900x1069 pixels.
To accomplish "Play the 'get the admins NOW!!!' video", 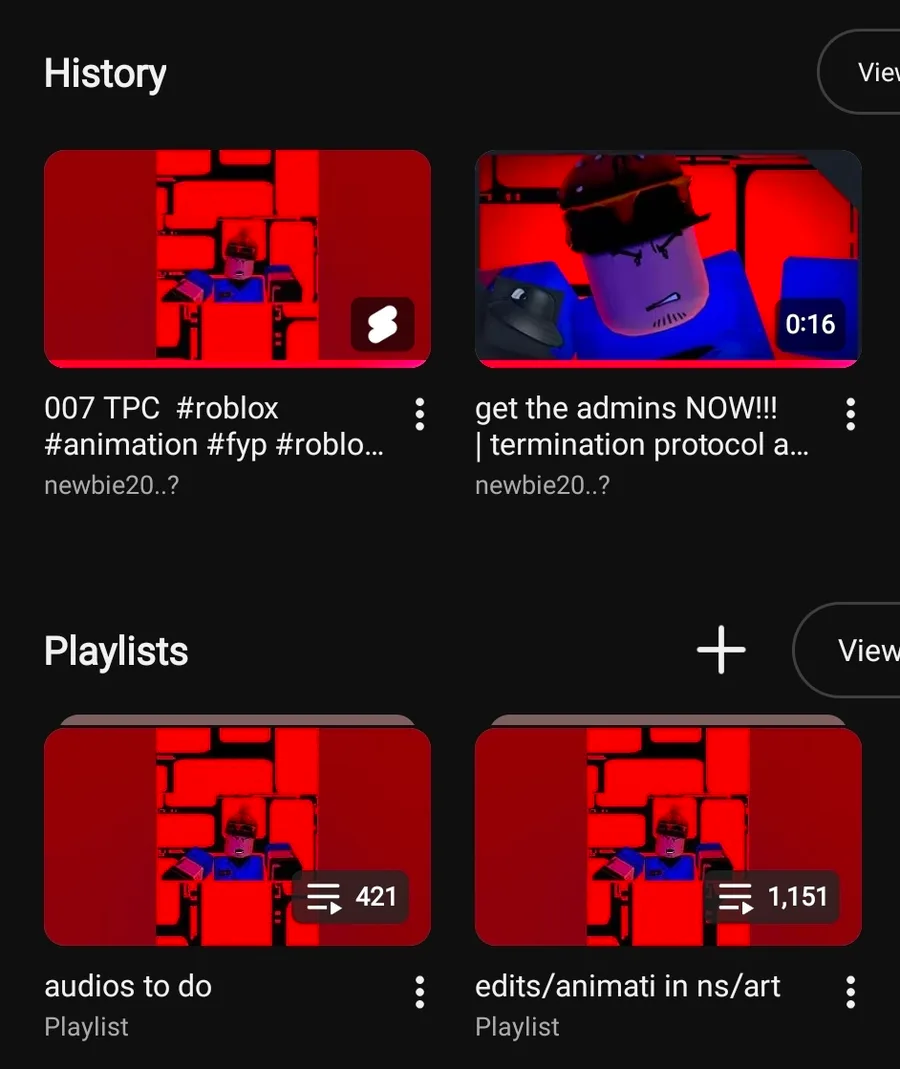I will [667, 258].
